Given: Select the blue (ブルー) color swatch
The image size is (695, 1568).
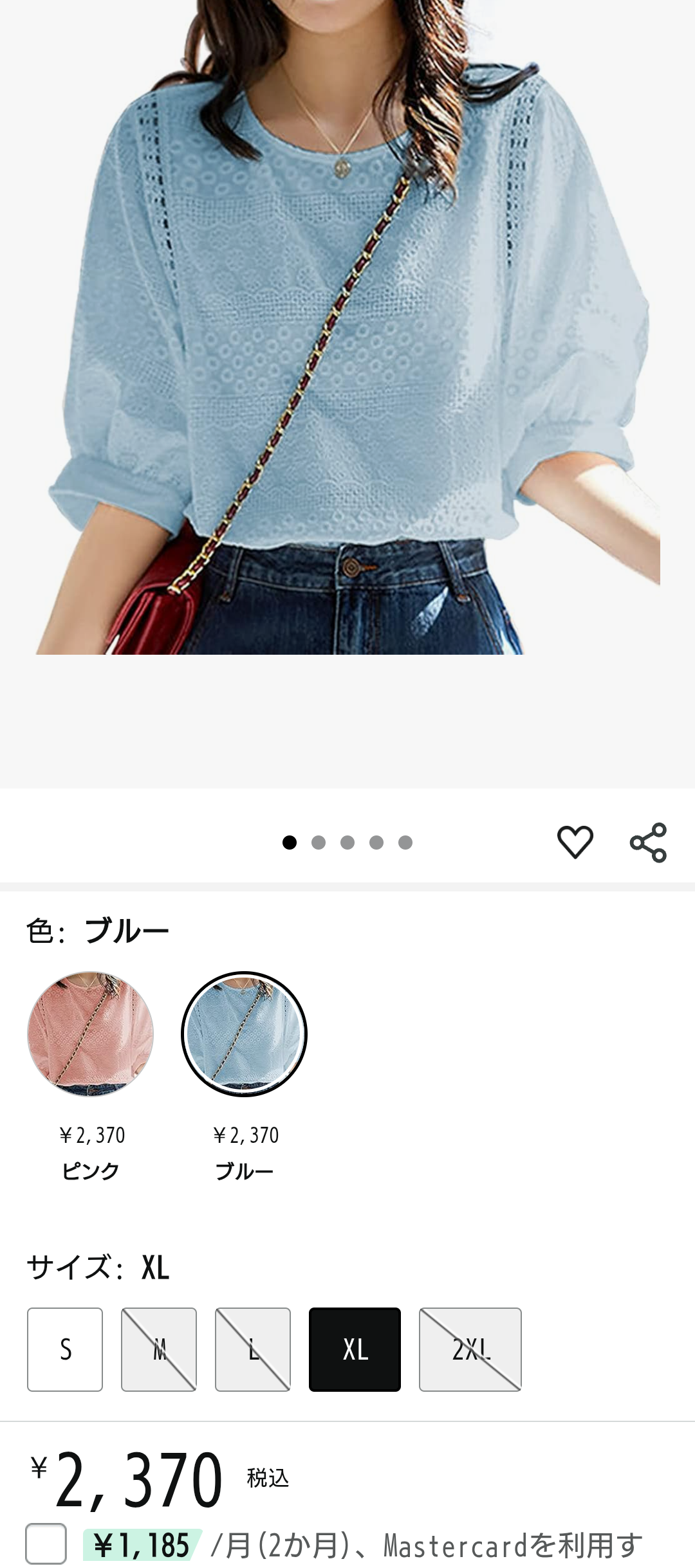Looking at the screenshot, I should coord(244,1034).
